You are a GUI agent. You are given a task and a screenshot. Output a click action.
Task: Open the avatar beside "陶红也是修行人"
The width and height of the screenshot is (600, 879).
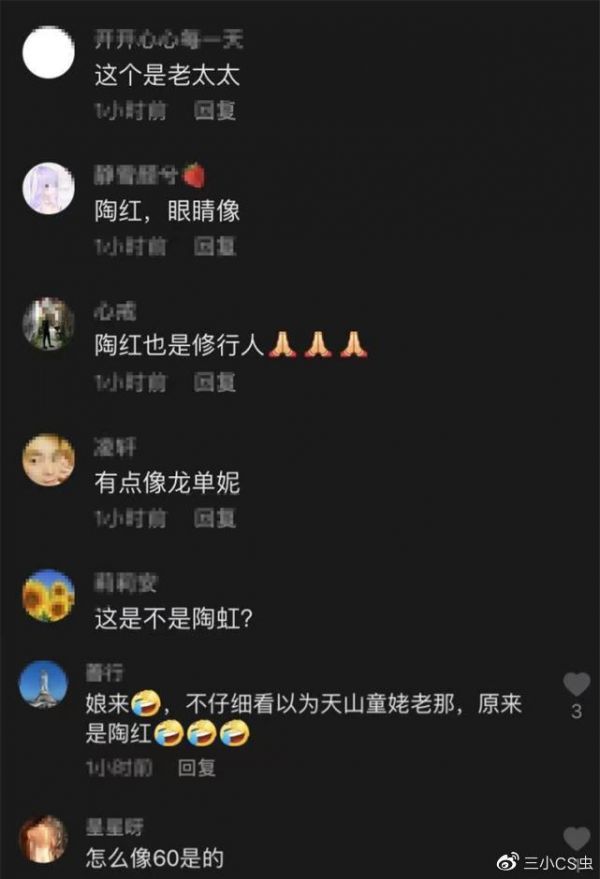click(48, 324)
